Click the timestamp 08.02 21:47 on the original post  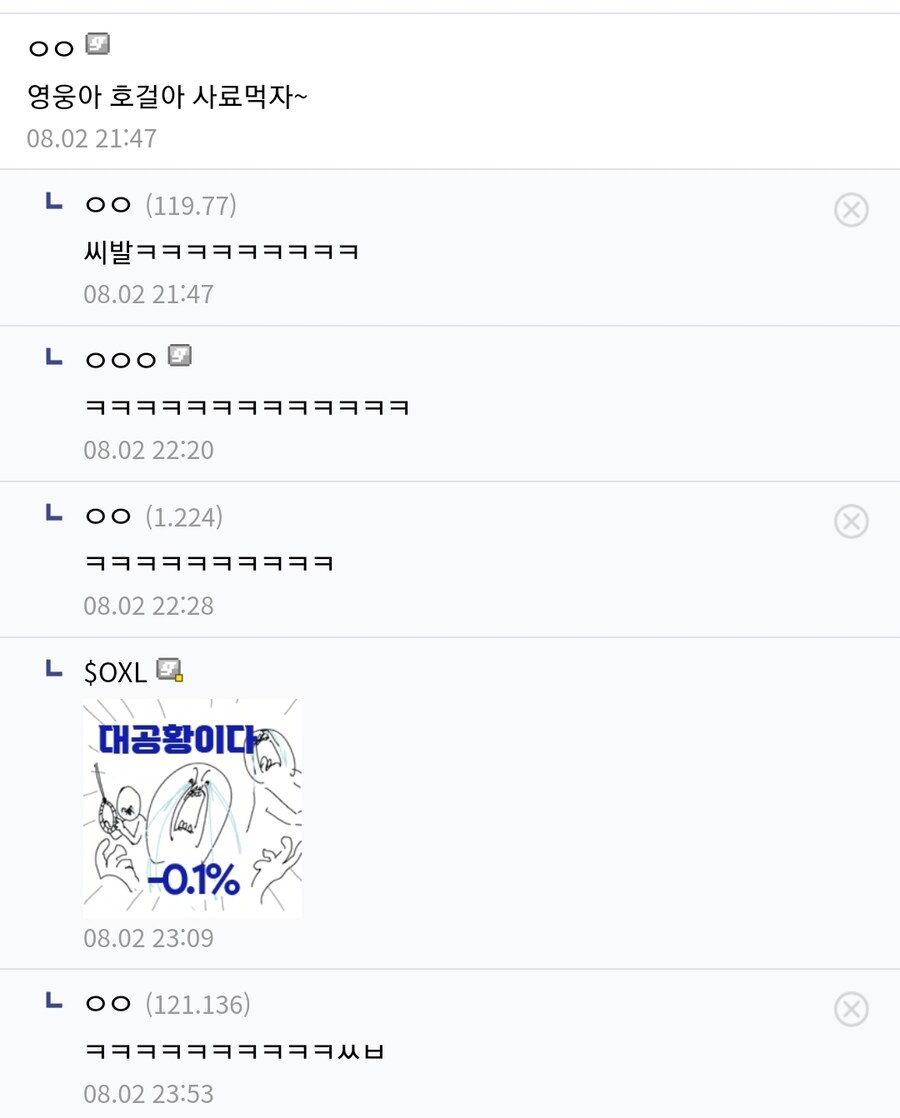point(91,138)
